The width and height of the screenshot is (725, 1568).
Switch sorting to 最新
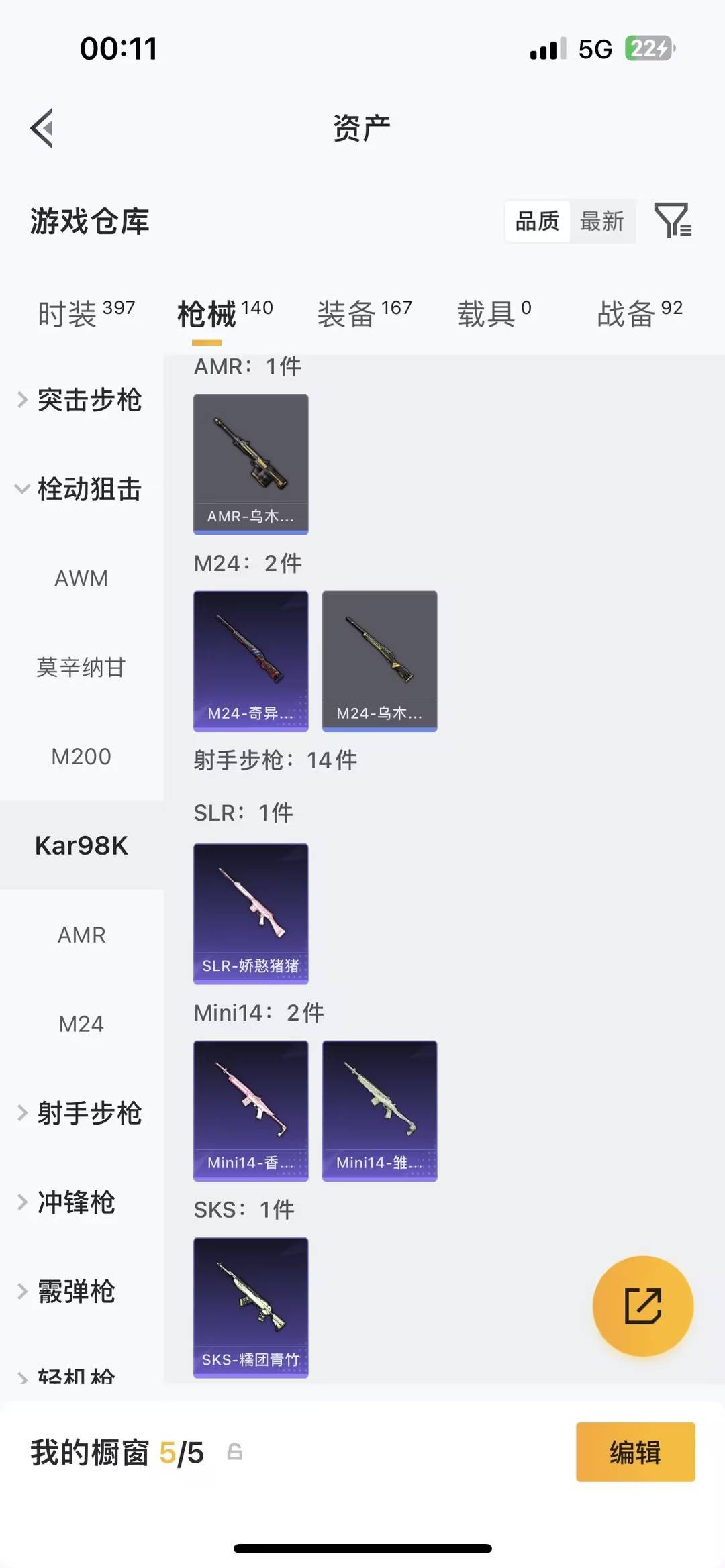(603, 221)
